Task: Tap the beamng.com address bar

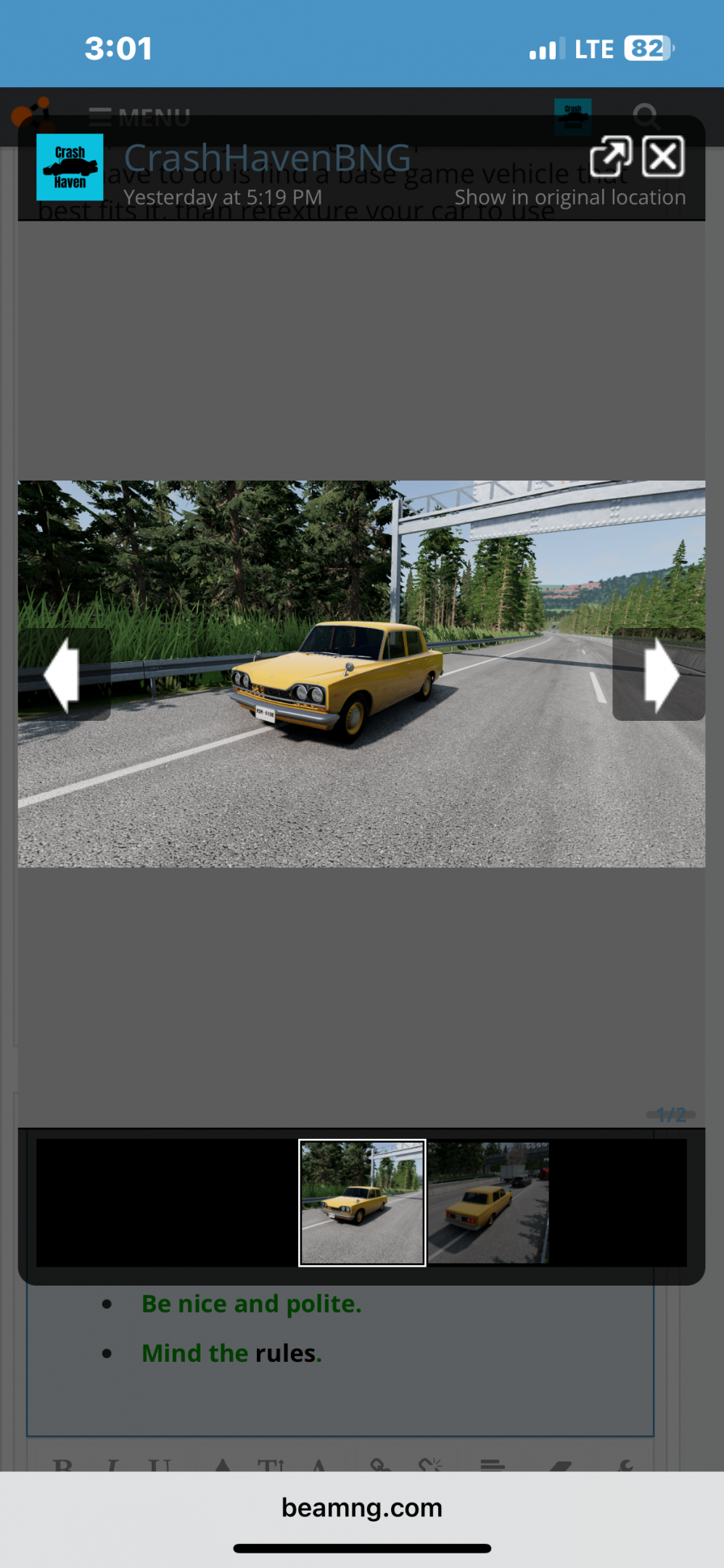Action: tap(362, 1508)
